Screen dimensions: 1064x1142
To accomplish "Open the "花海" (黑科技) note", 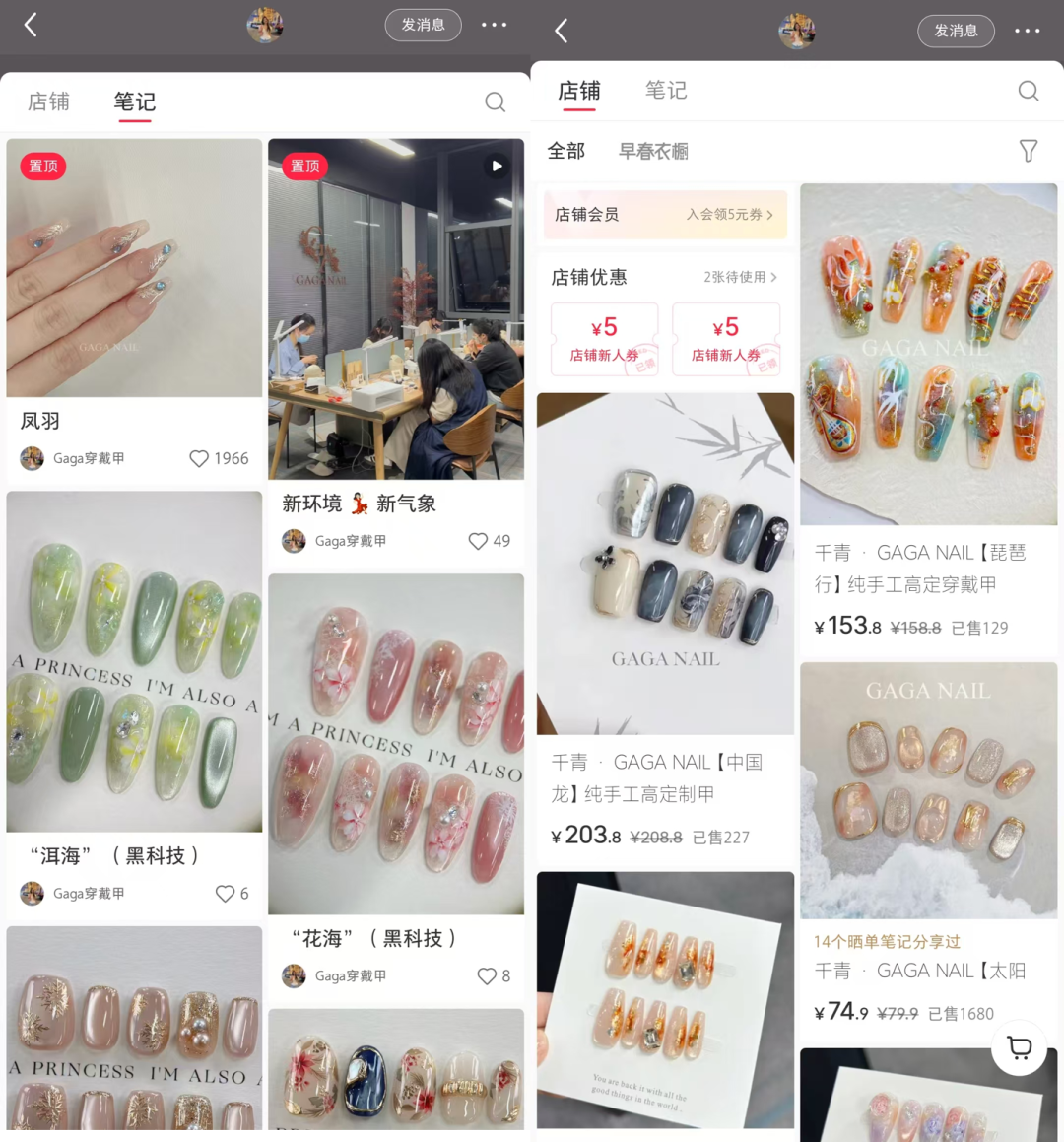I will 395,744.
